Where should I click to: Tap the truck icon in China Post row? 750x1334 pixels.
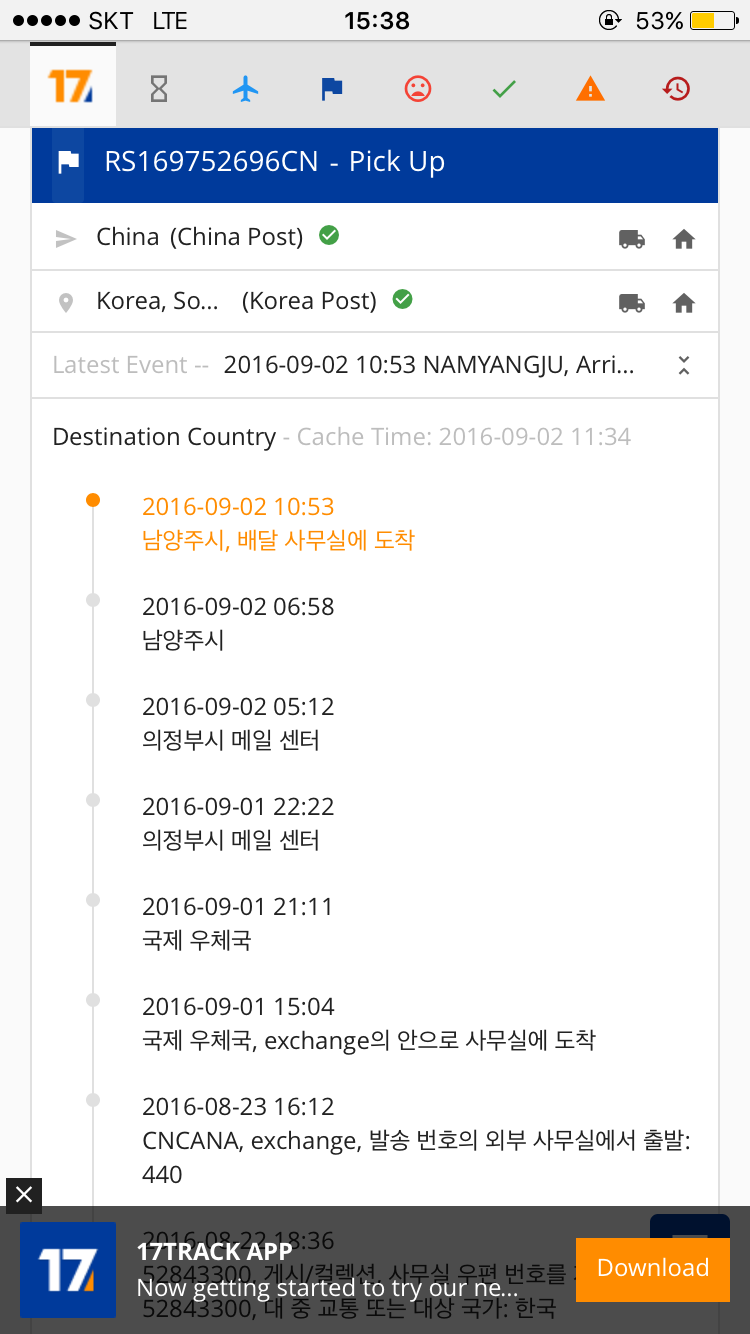[x=632, y=239]
